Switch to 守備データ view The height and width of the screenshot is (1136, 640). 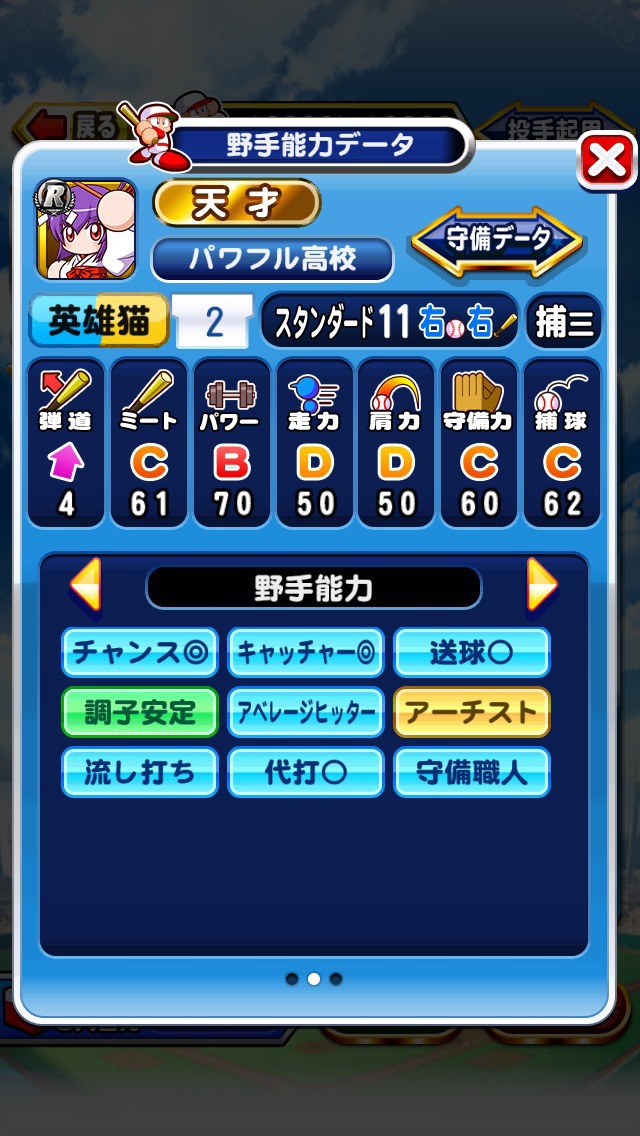(497, 241)
